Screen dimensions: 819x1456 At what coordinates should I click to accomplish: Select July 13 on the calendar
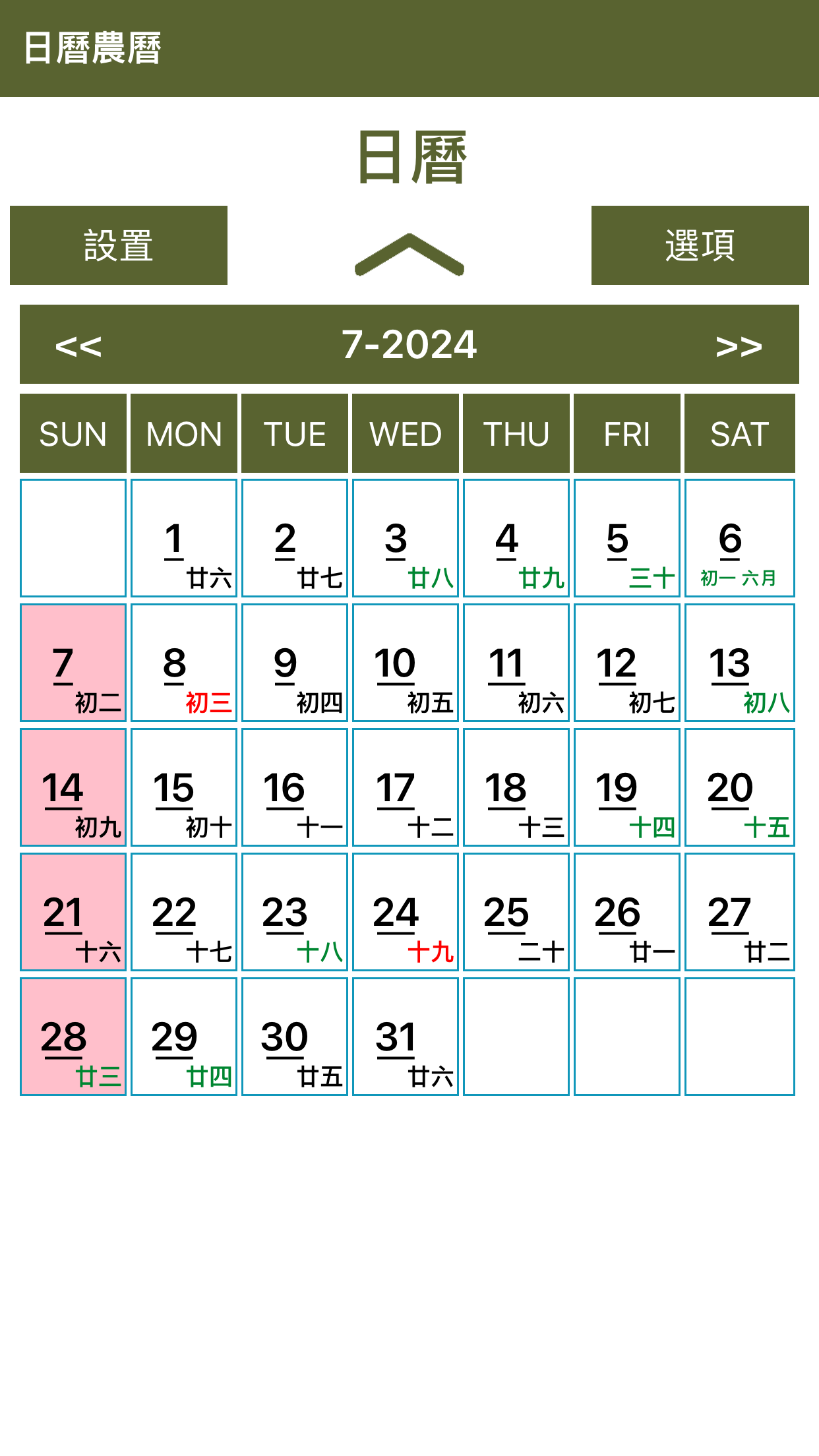tap(739, 663)
